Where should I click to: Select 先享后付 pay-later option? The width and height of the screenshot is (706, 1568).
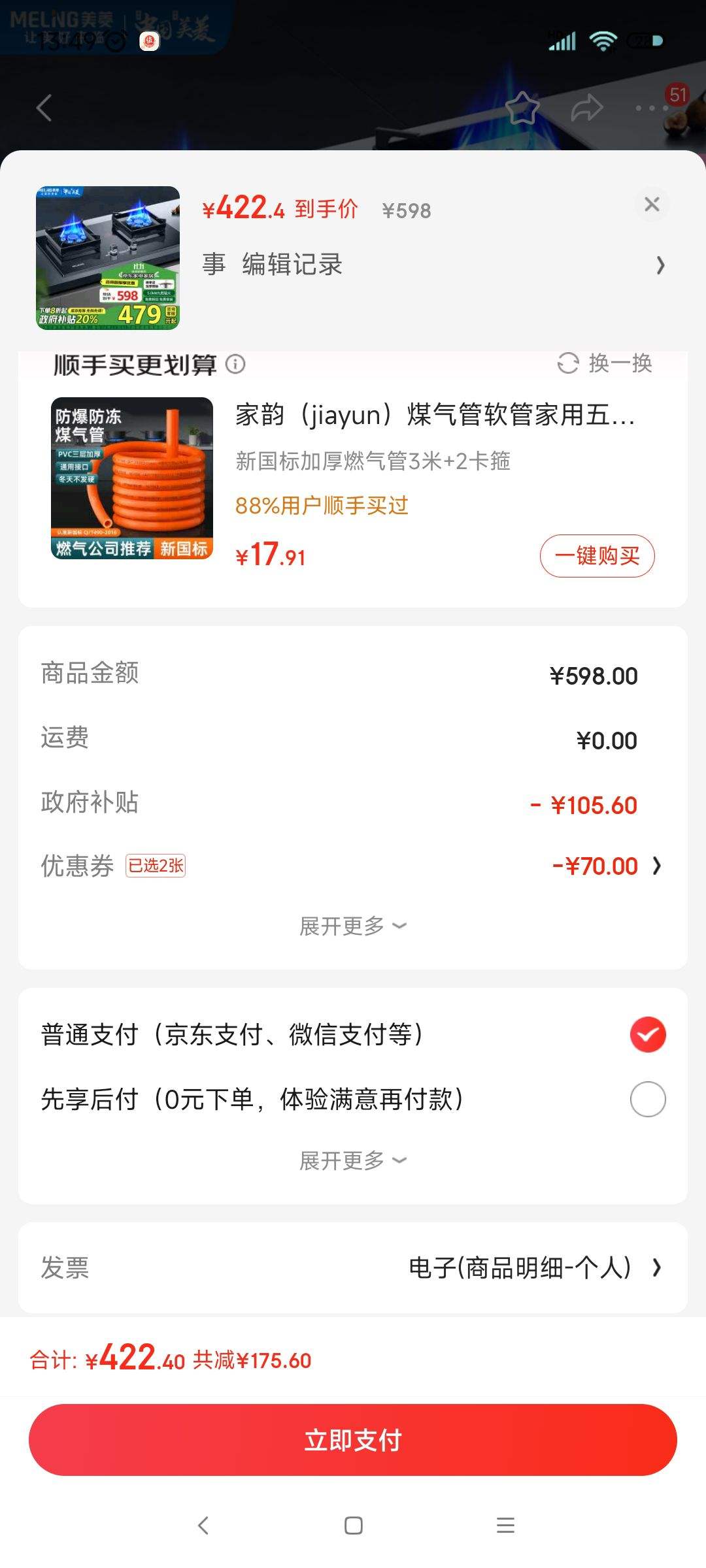[353, 1099]
